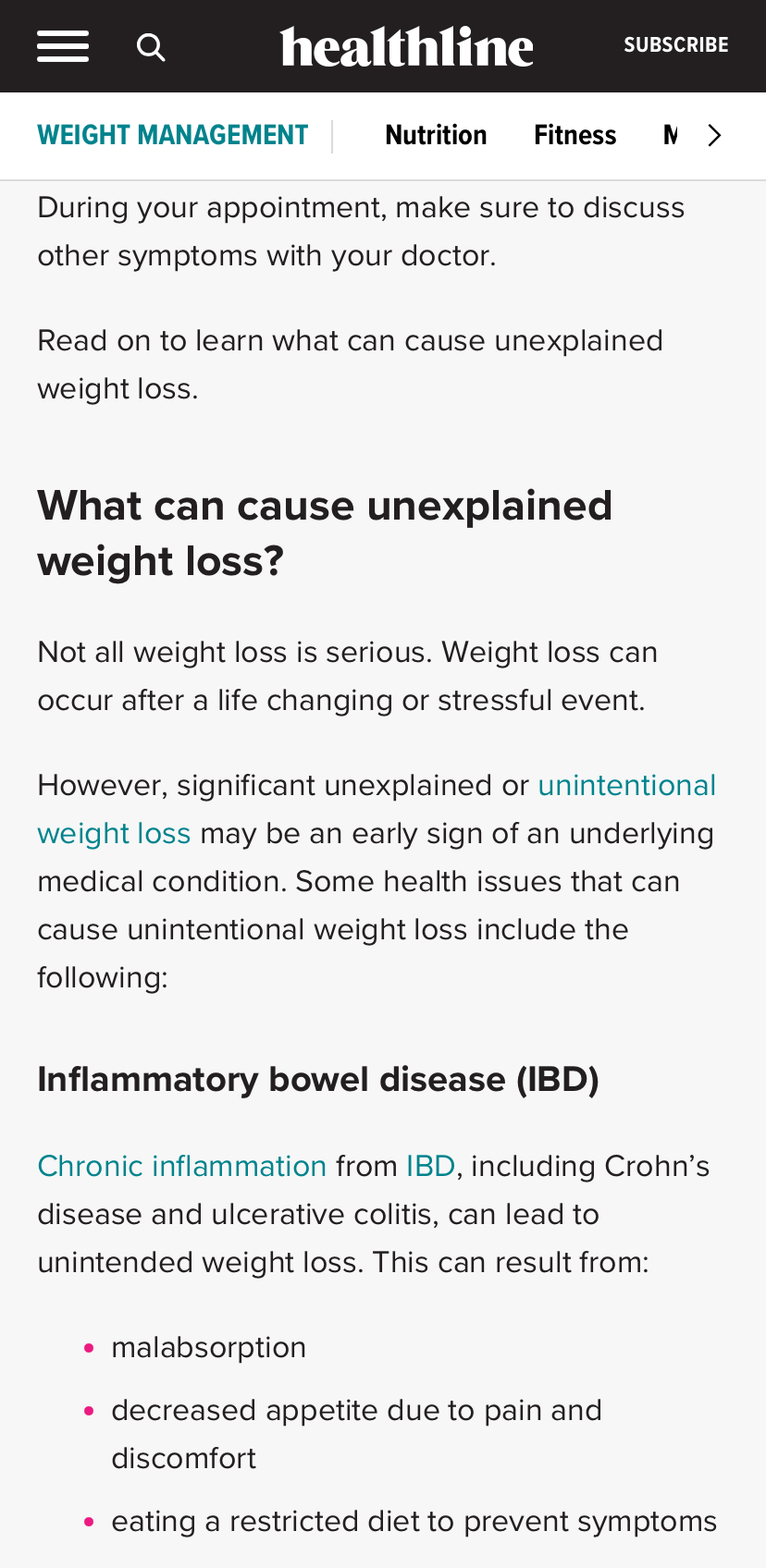Tap the Subscribe button
This screenshot has height=1568, width=766.
675,45
